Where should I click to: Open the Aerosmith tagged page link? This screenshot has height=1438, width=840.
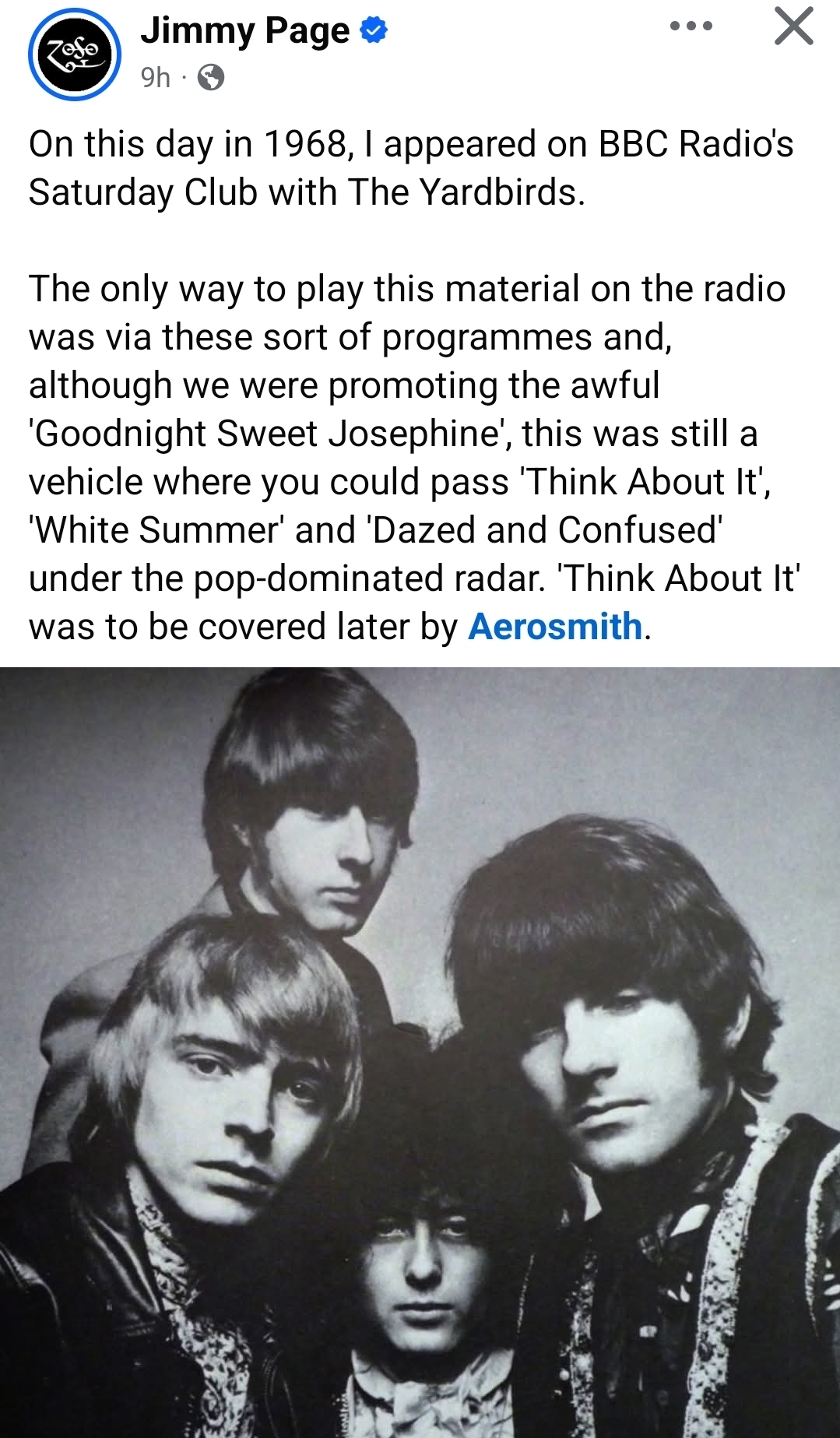(555, 627)
